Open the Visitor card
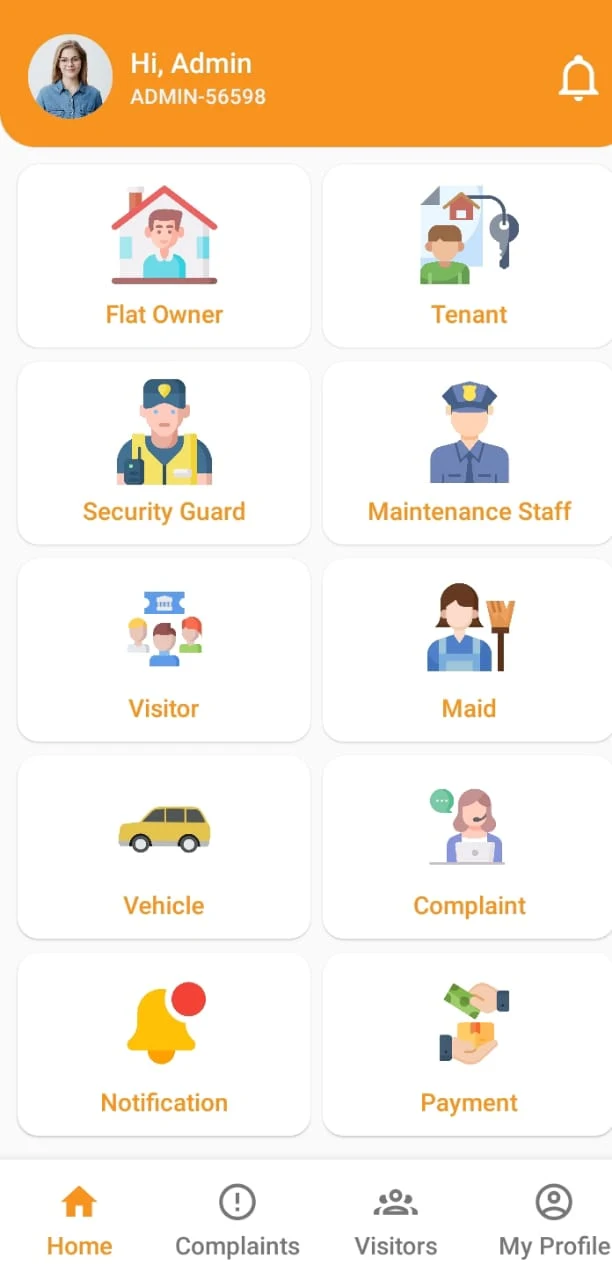The width and height of the screenshot is (612, 1280). click(164, 650)
